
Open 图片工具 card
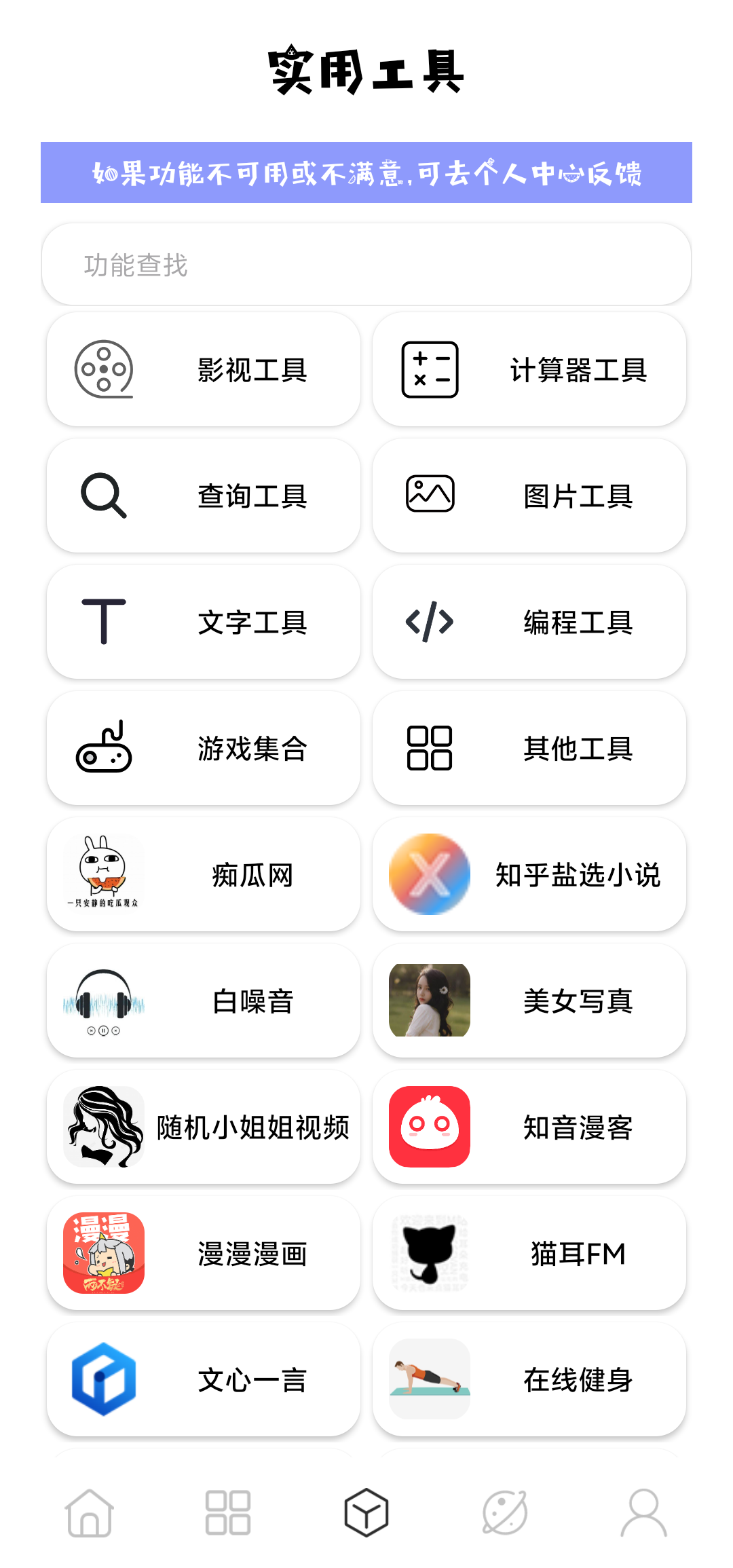tap(529, 496)
